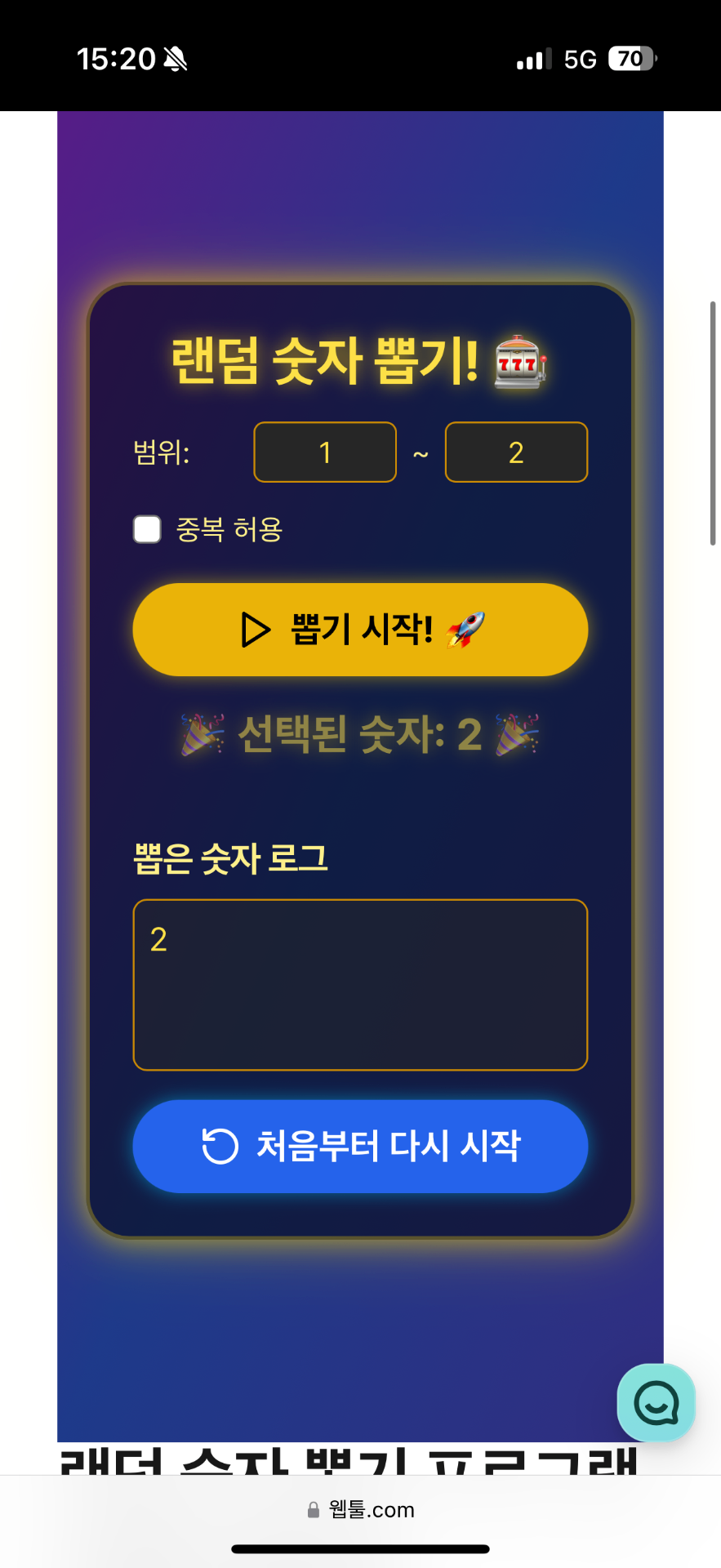Start drawing with 뽑기 시작! button
This screenshot has width=721, height=1568.
point(360,630)
